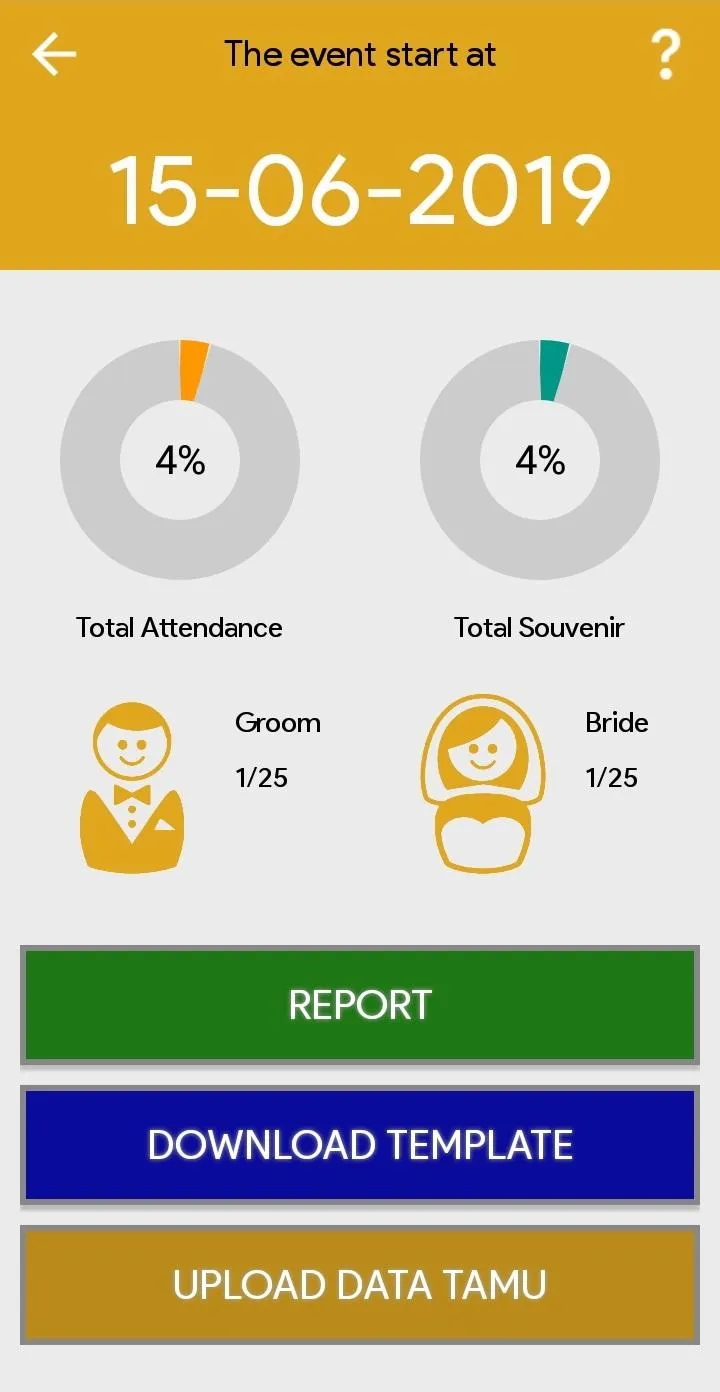Image resolution: width=720 pixels, height=1392 pixels.
Task: Go back using the arrow icon
Action: [x=54, y=54]
